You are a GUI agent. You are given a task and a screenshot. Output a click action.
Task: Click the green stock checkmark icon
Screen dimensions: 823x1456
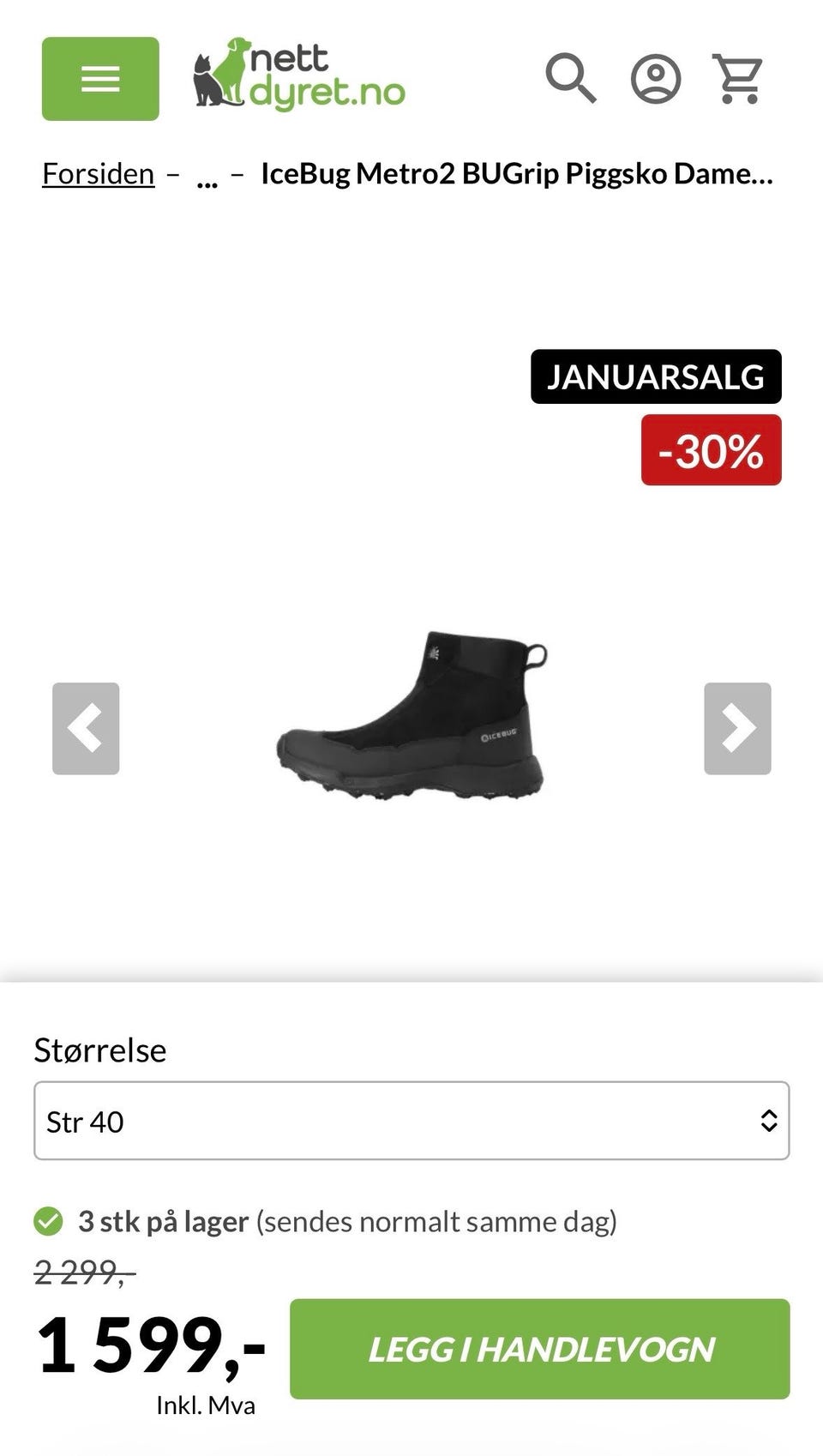click(48, 1220)
